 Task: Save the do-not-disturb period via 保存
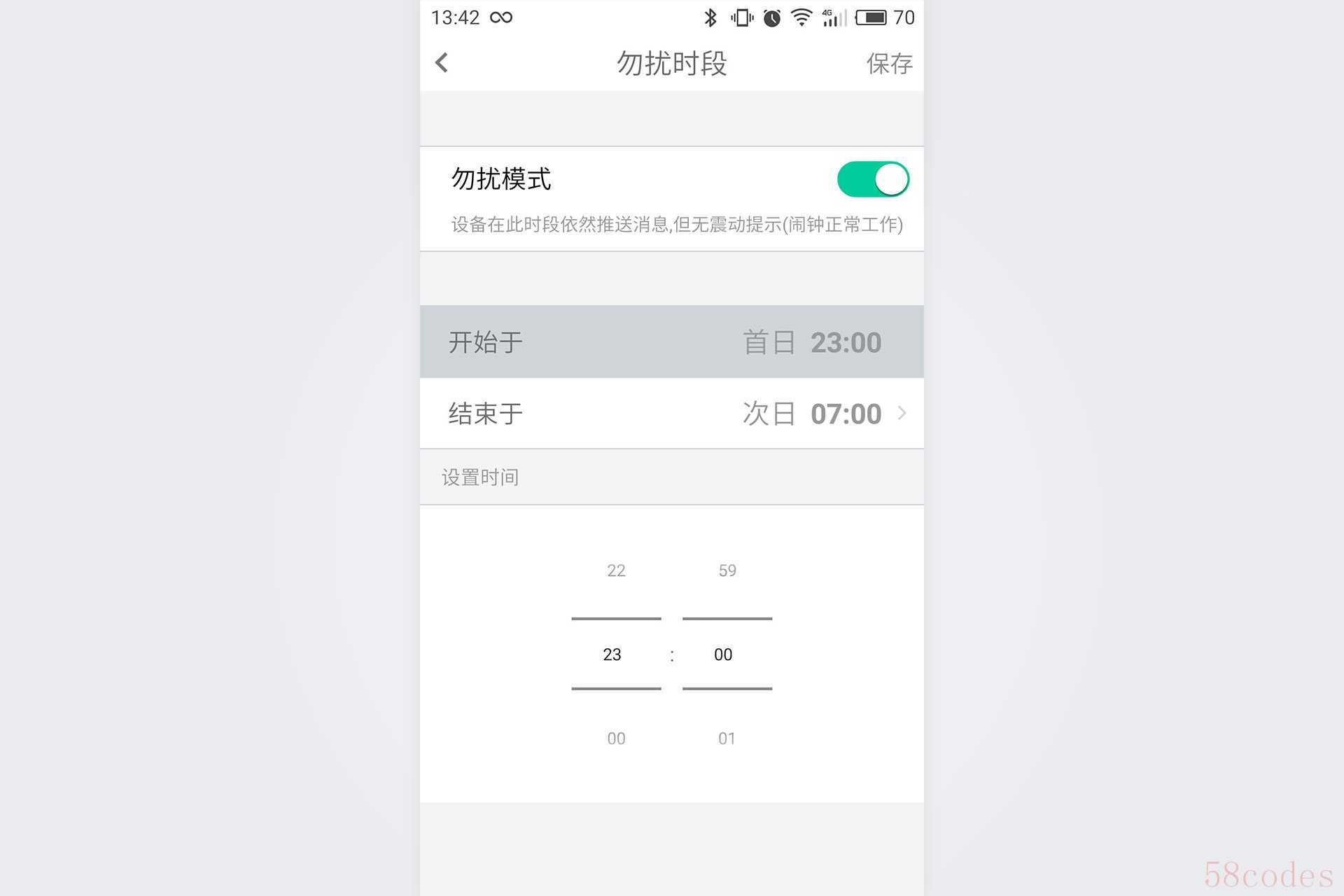pos(889,64)
